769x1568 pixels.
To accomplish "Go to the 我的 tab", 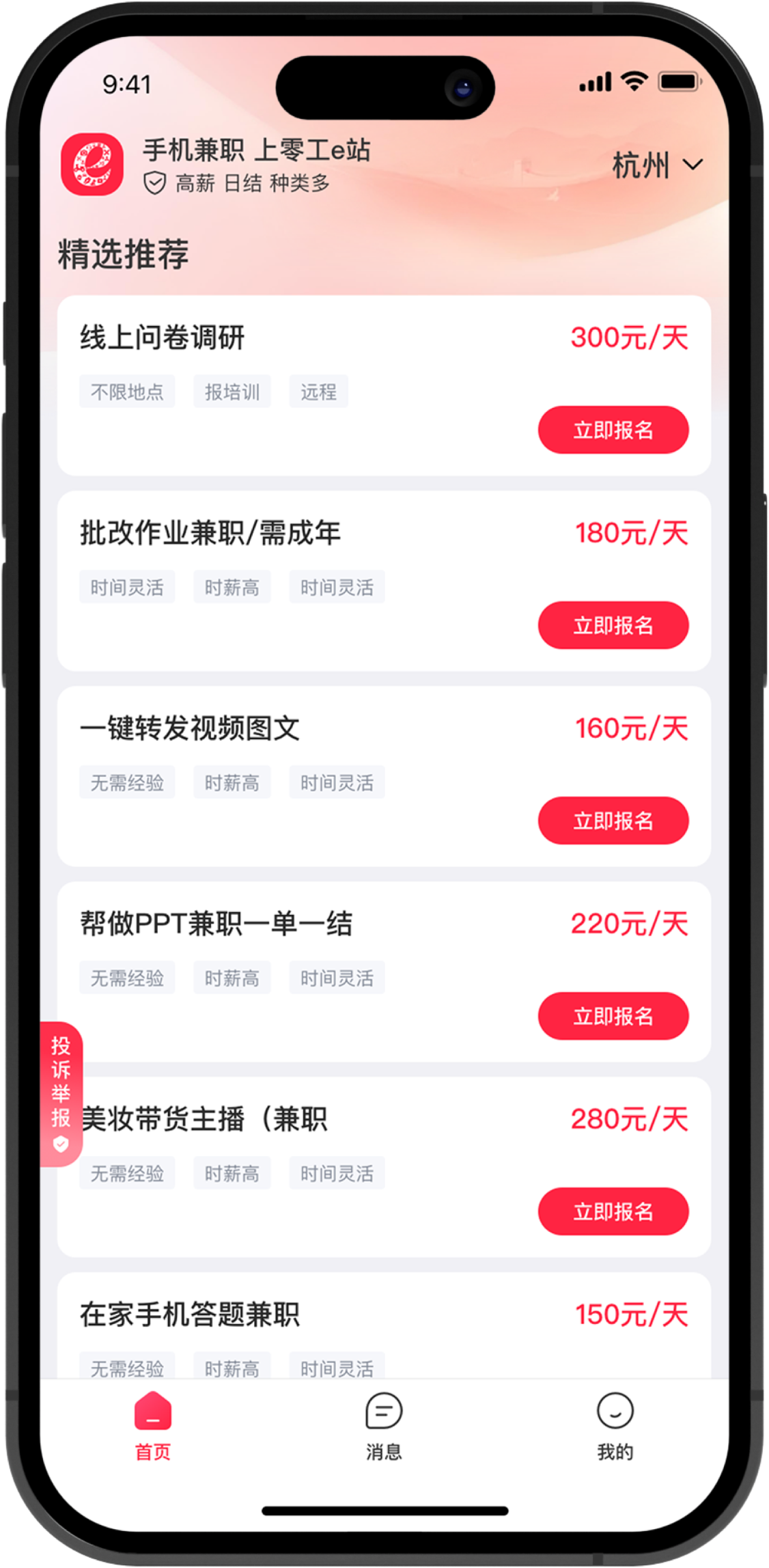I will point(615,1426).
